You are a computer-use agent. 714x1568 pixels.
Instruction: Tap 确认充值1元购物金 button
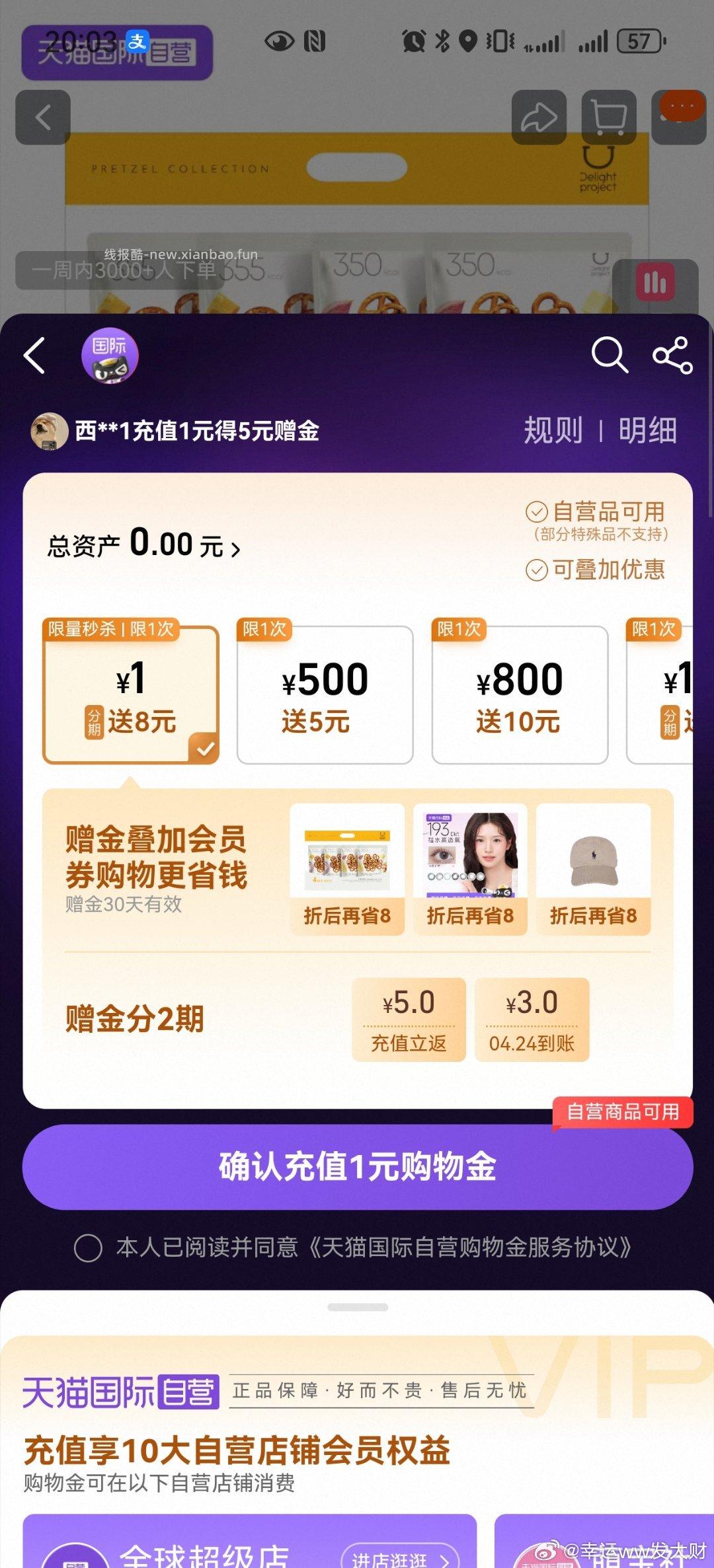357,1167
